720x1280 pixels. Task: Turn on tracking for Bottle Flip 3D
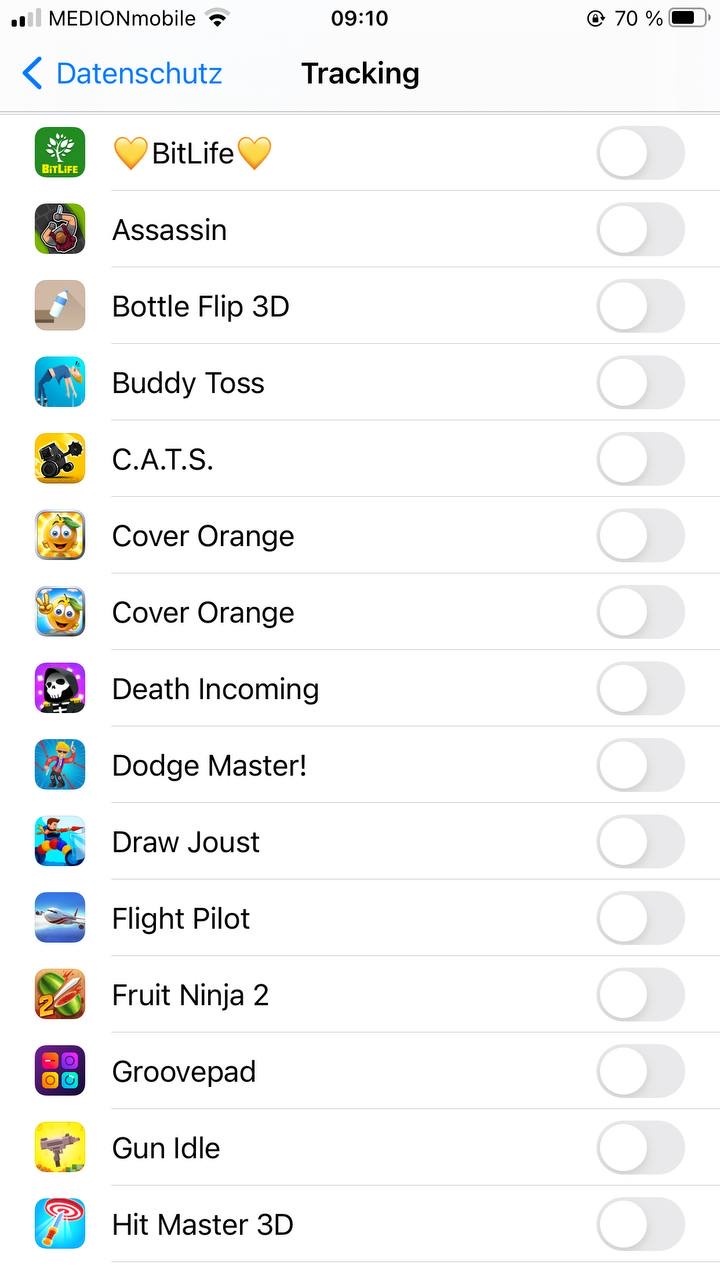(640, 306)
